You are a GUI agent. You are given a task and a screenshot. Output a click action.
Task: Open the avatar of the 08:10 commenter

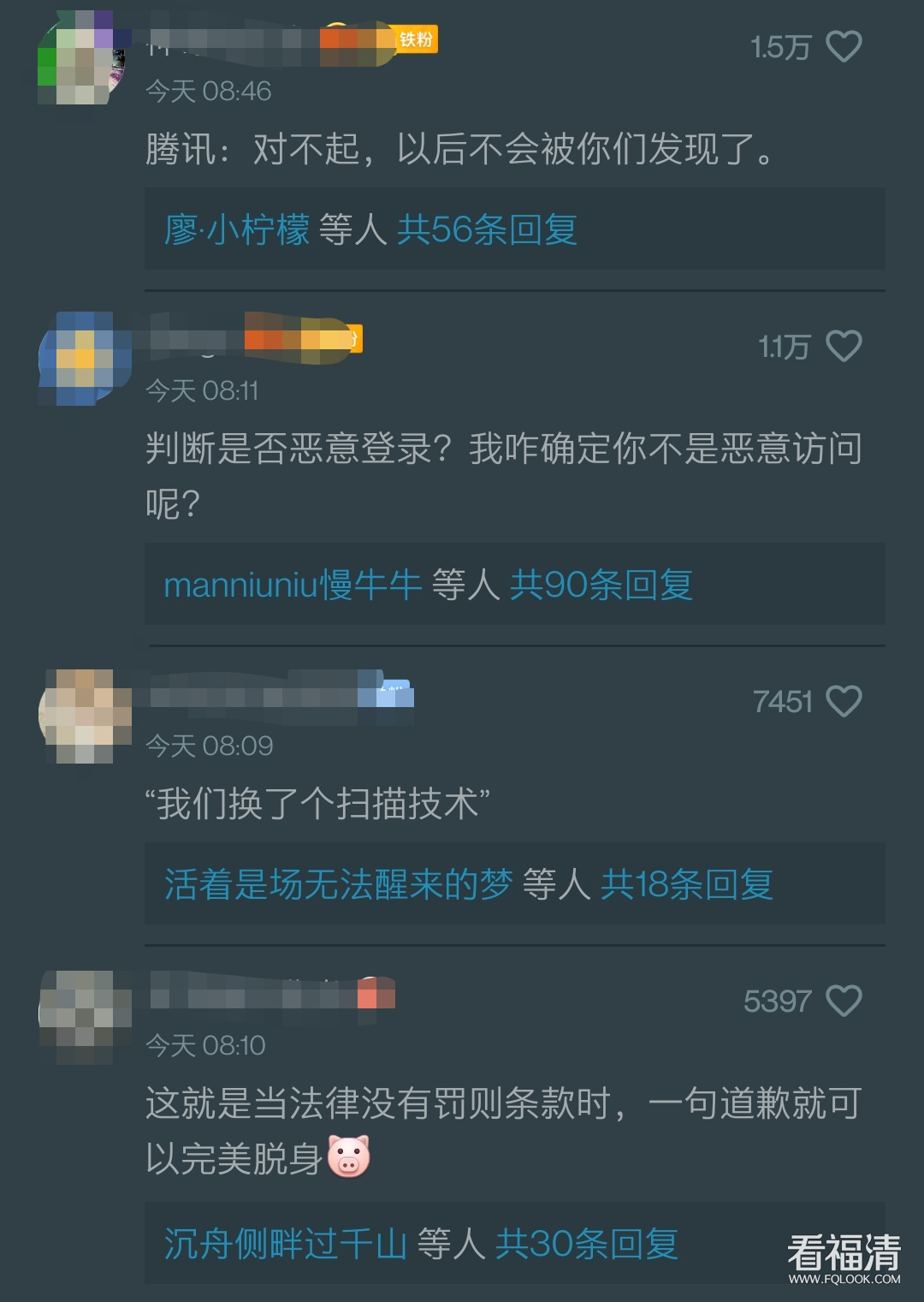tap(84, 1015)
